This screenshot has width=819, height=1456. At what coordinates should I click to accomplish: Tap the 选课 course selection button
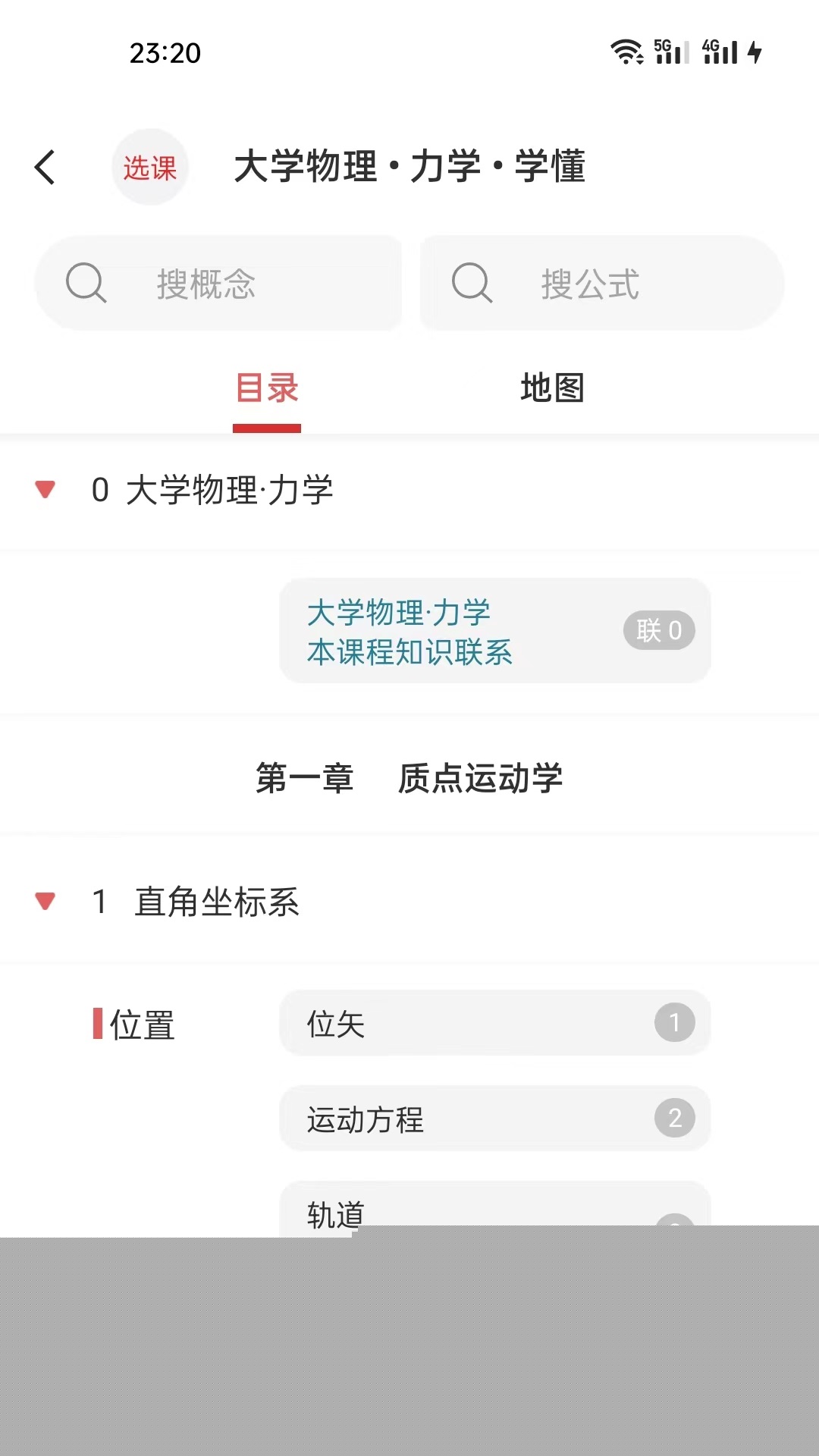pyautogui.click(x=150, y=167)
